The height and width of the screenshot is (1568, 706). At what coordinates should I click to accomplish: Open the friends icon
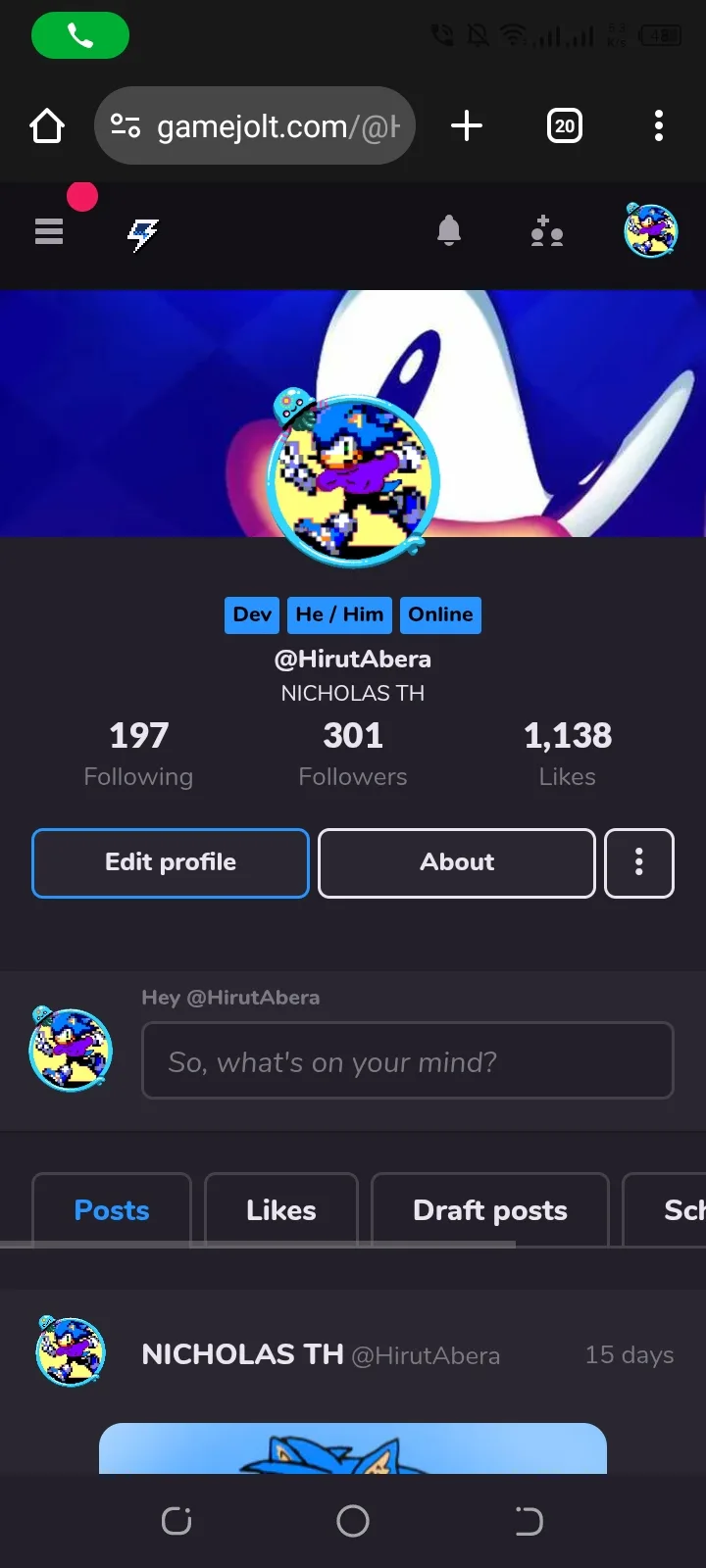click(546, 231)
